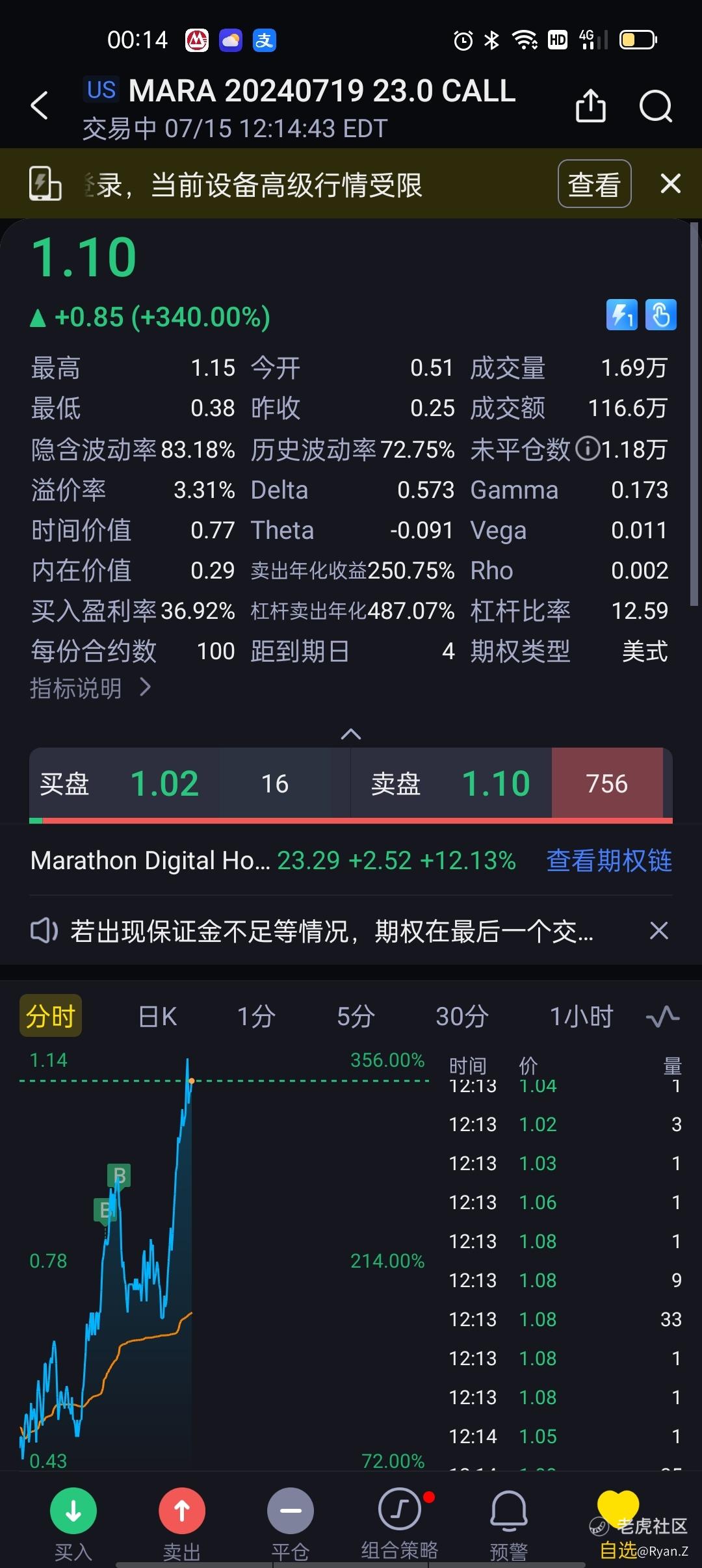The width and height of the screenshot is (702, 1568).
Task: Close the margin shortage notice
Action: [x=658, y=931]
